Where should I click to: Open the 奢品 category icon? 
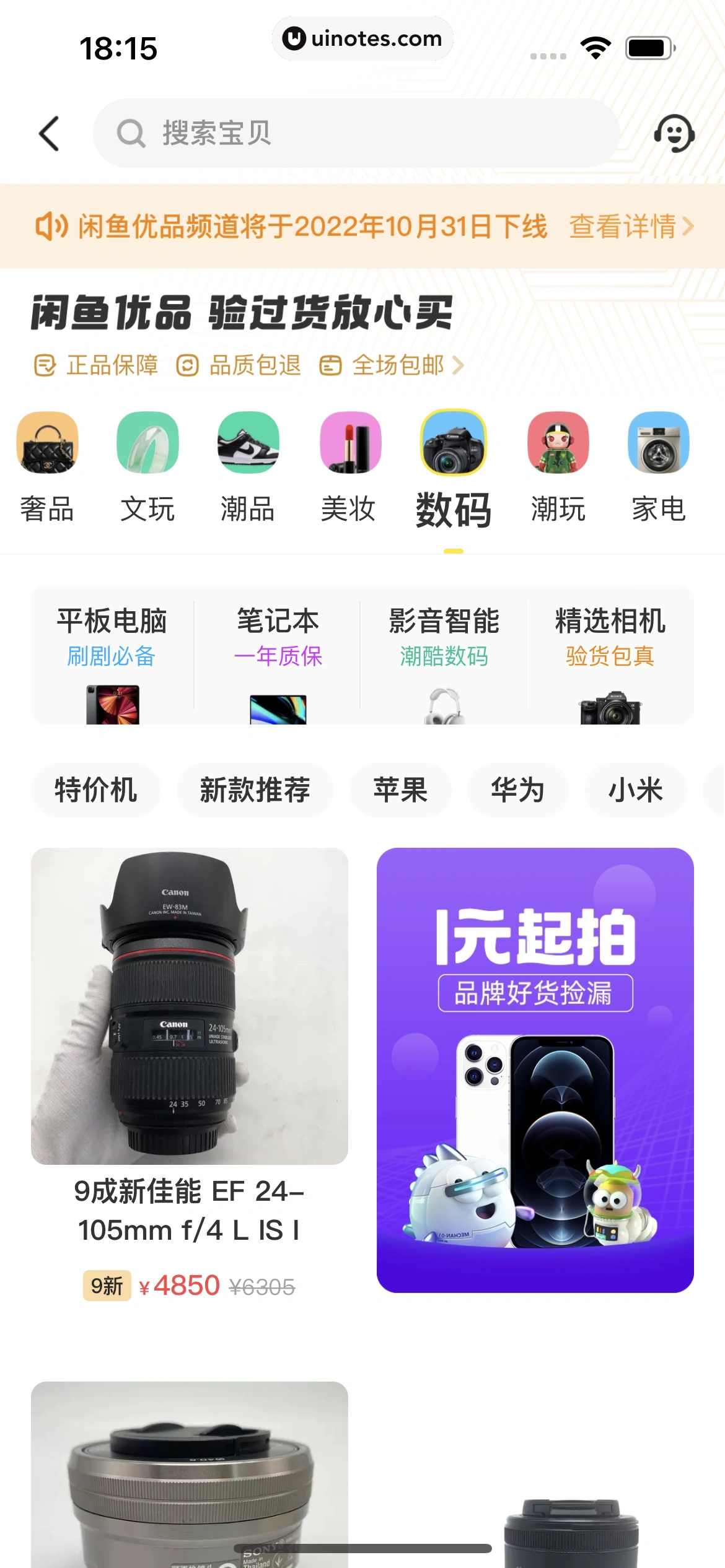[46, 444]
